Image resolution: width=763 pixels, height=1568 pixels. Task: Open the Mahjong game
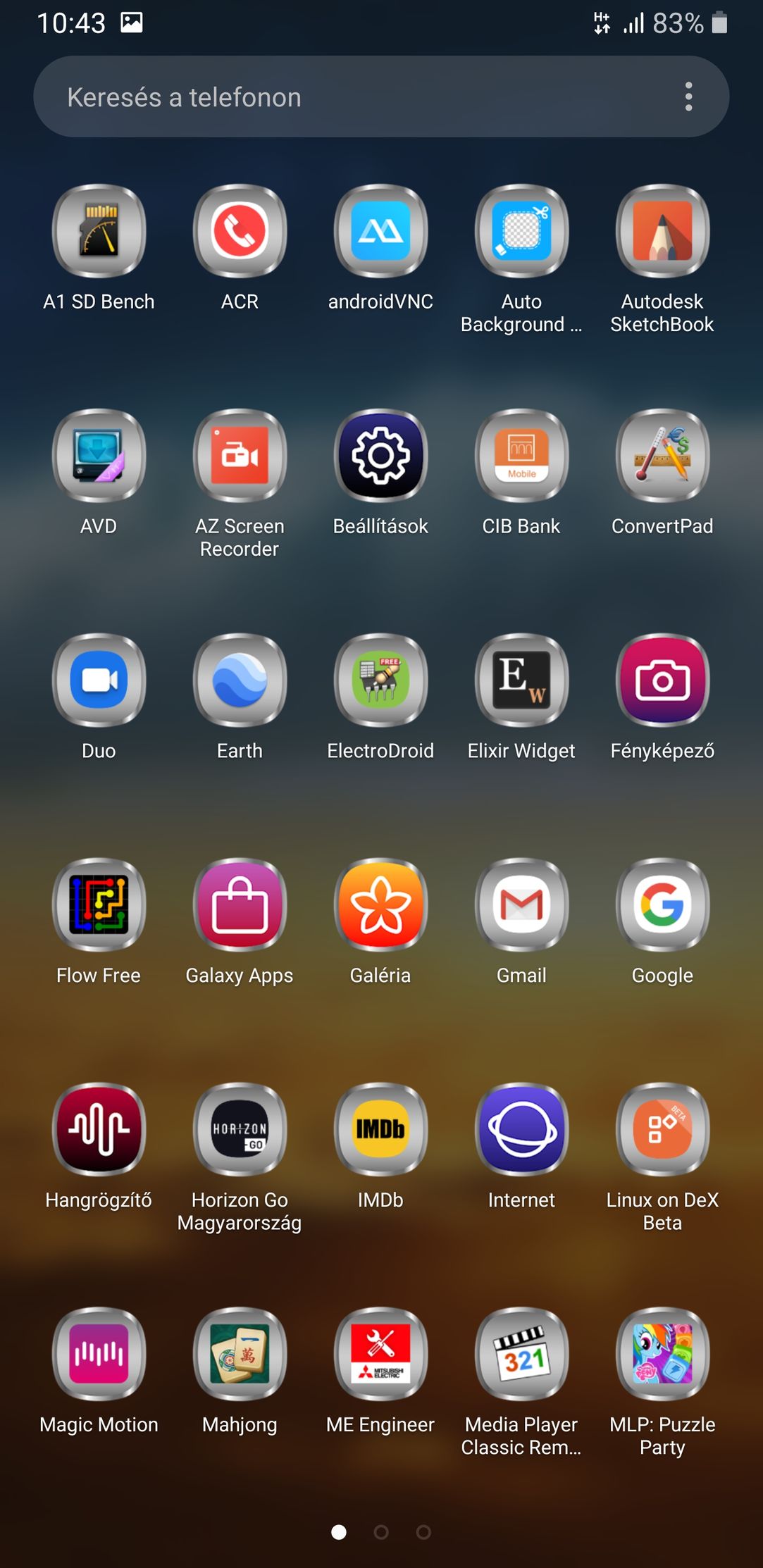[x=240, y=1355]
